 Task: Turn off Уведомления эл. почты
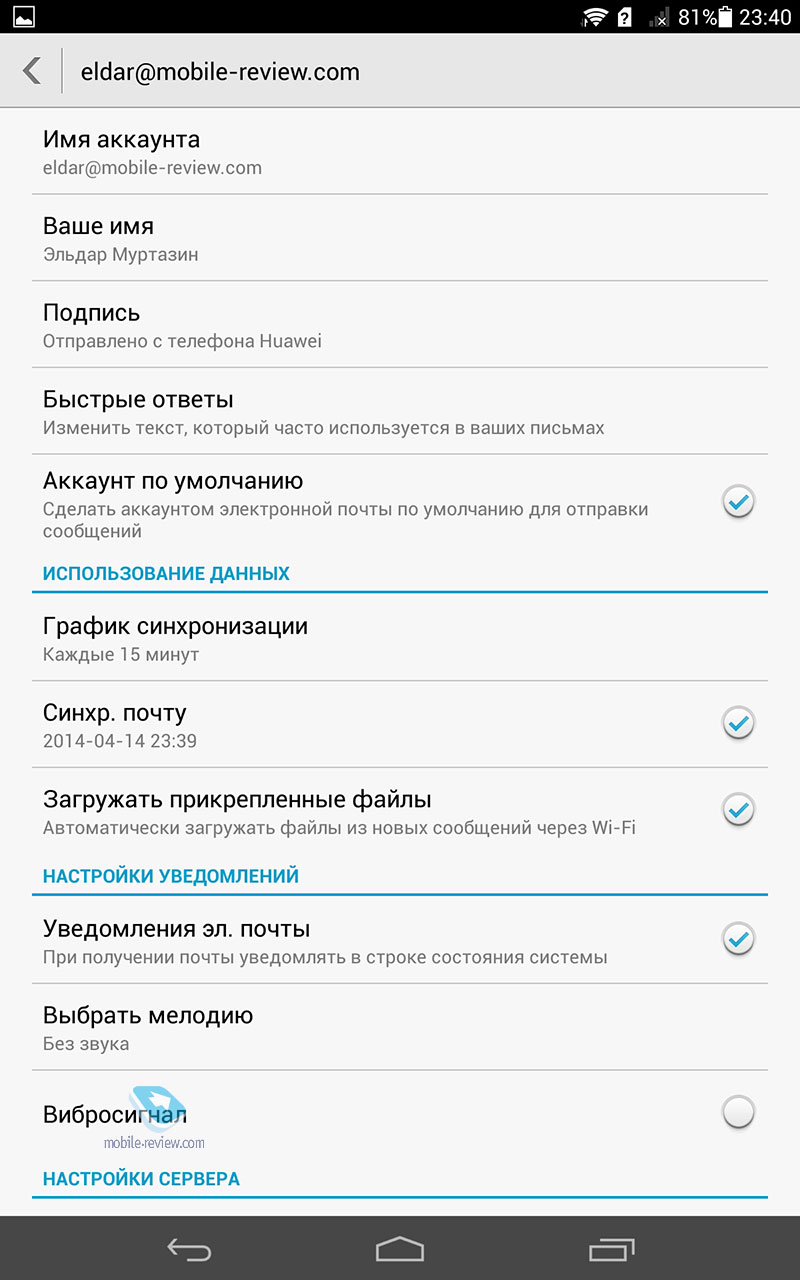point(738,939)
